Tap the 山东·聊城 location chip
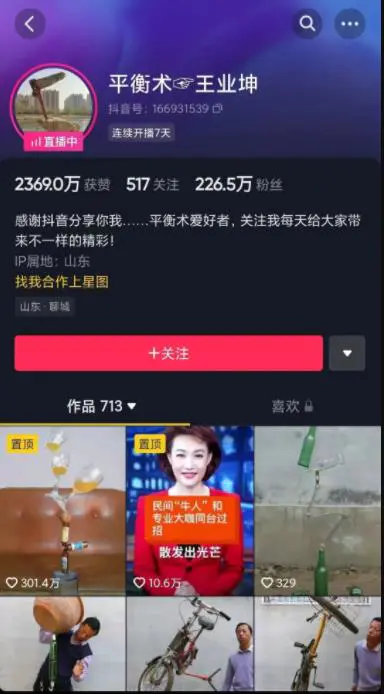This screenshot has width=384, height=694. 45,307
